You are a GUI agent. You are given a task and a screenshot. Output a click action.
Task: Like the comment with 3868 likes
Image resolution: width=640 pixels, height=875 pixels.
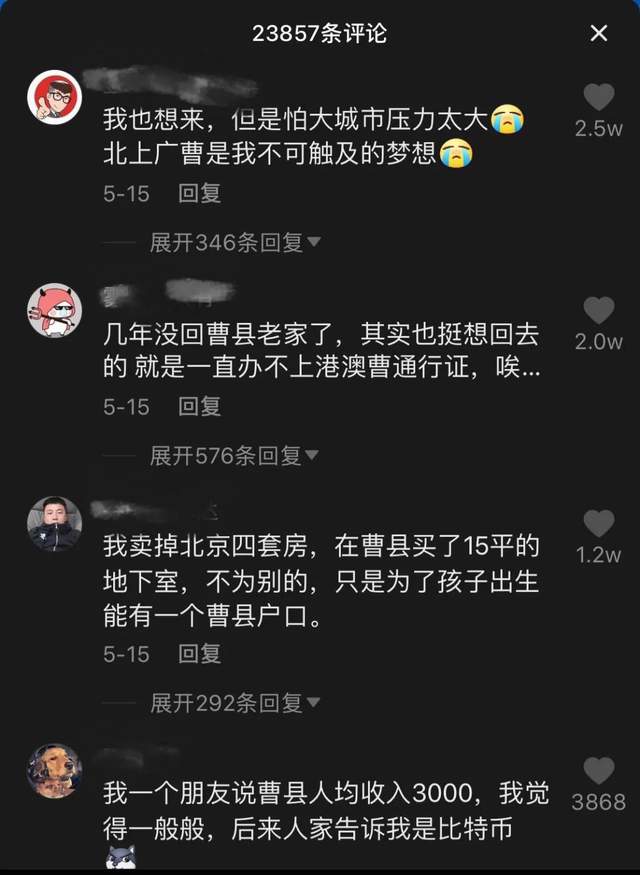[x=598, y=770]
